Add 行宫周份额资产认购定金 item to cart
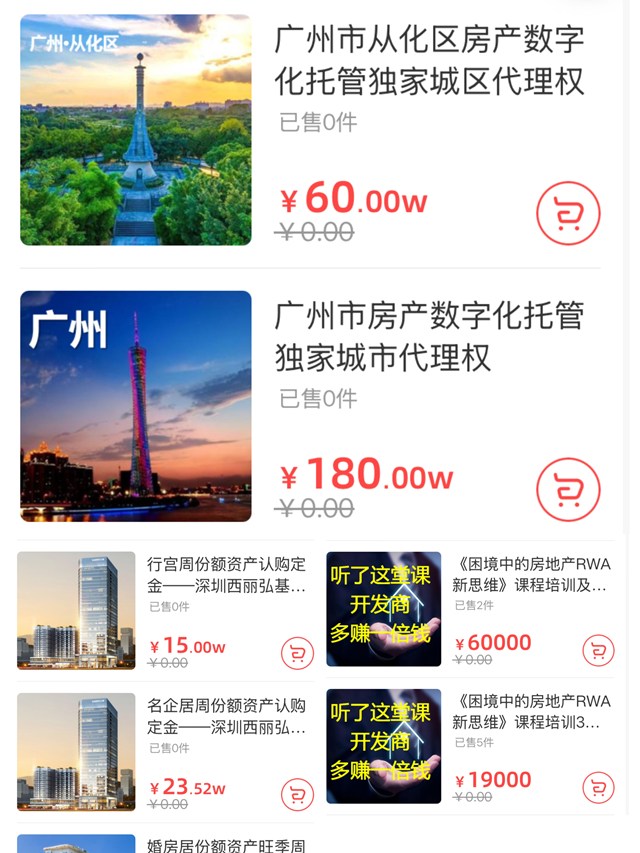 pos(297,653)
